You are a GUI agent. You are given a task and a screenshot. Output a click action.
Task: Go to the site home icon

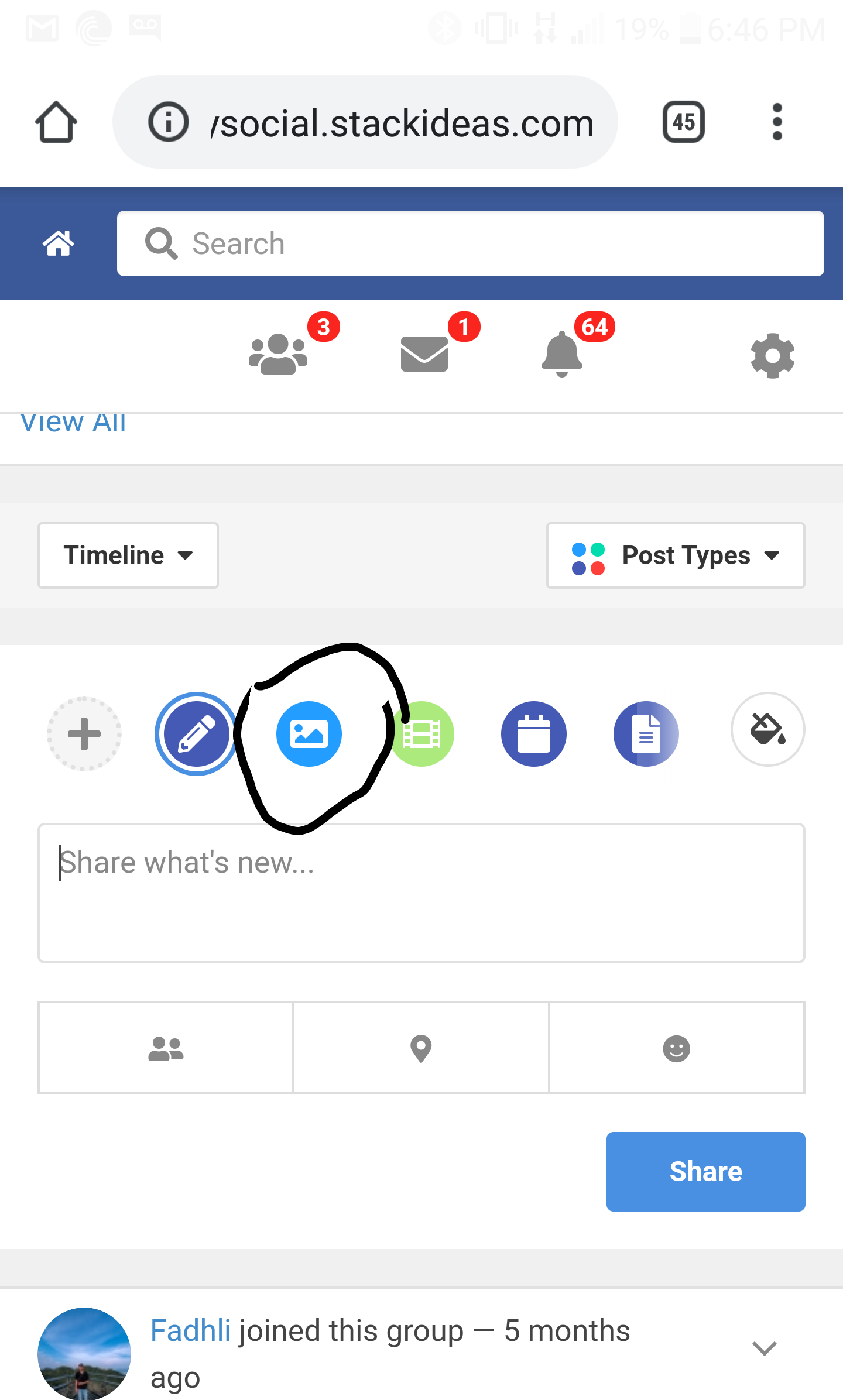(59, 243)
